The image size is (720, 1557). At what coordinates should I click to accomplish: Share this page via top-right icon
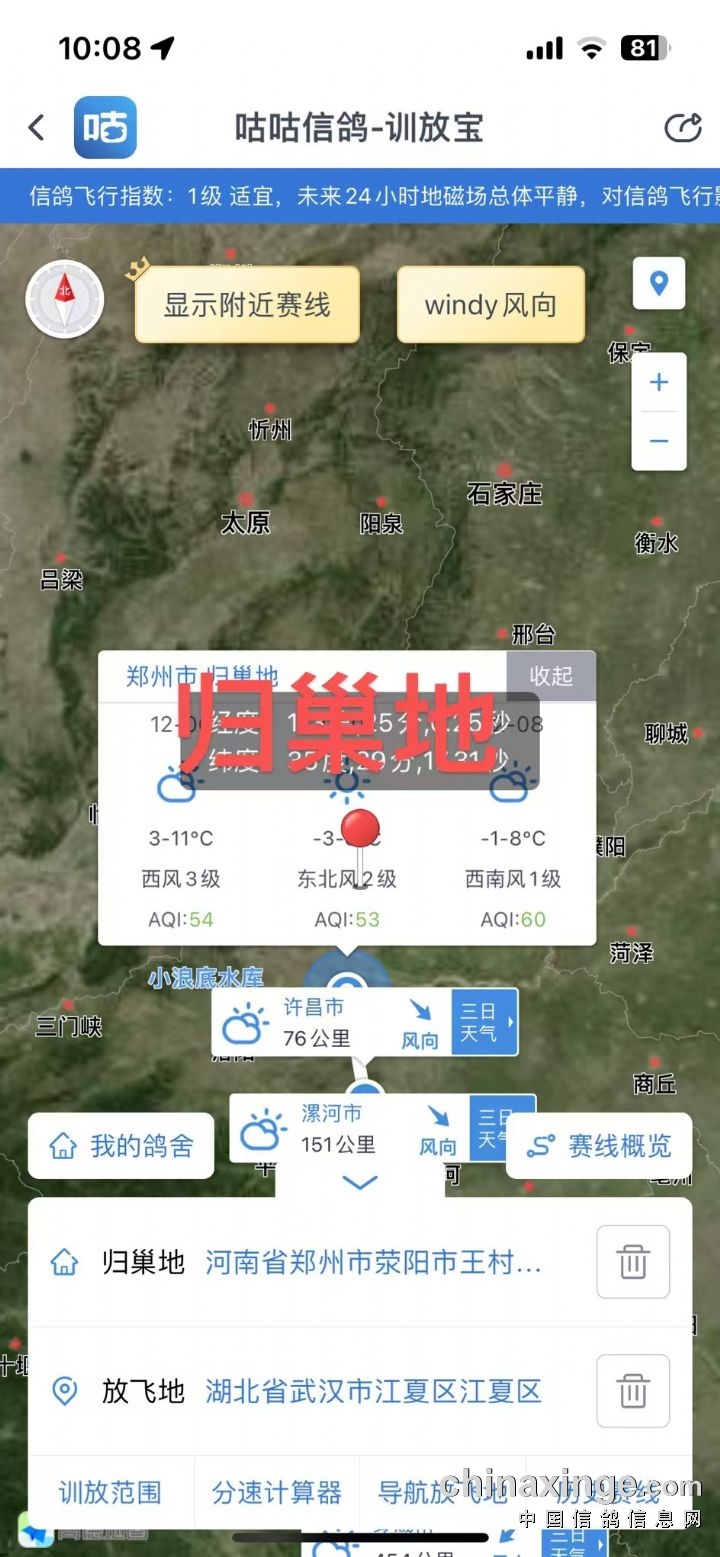coord(683,128)
